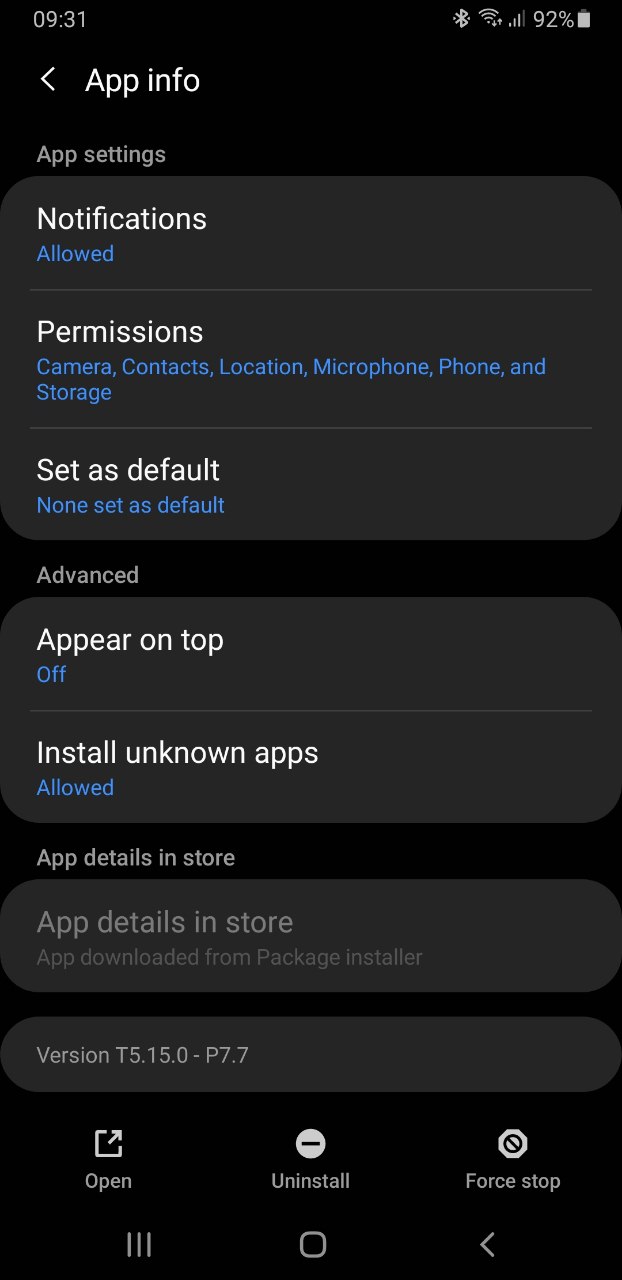622x1280 pixels.
Task: Tap Open to launch the app
Action: pyautogui.click(x=108, y=1159)
